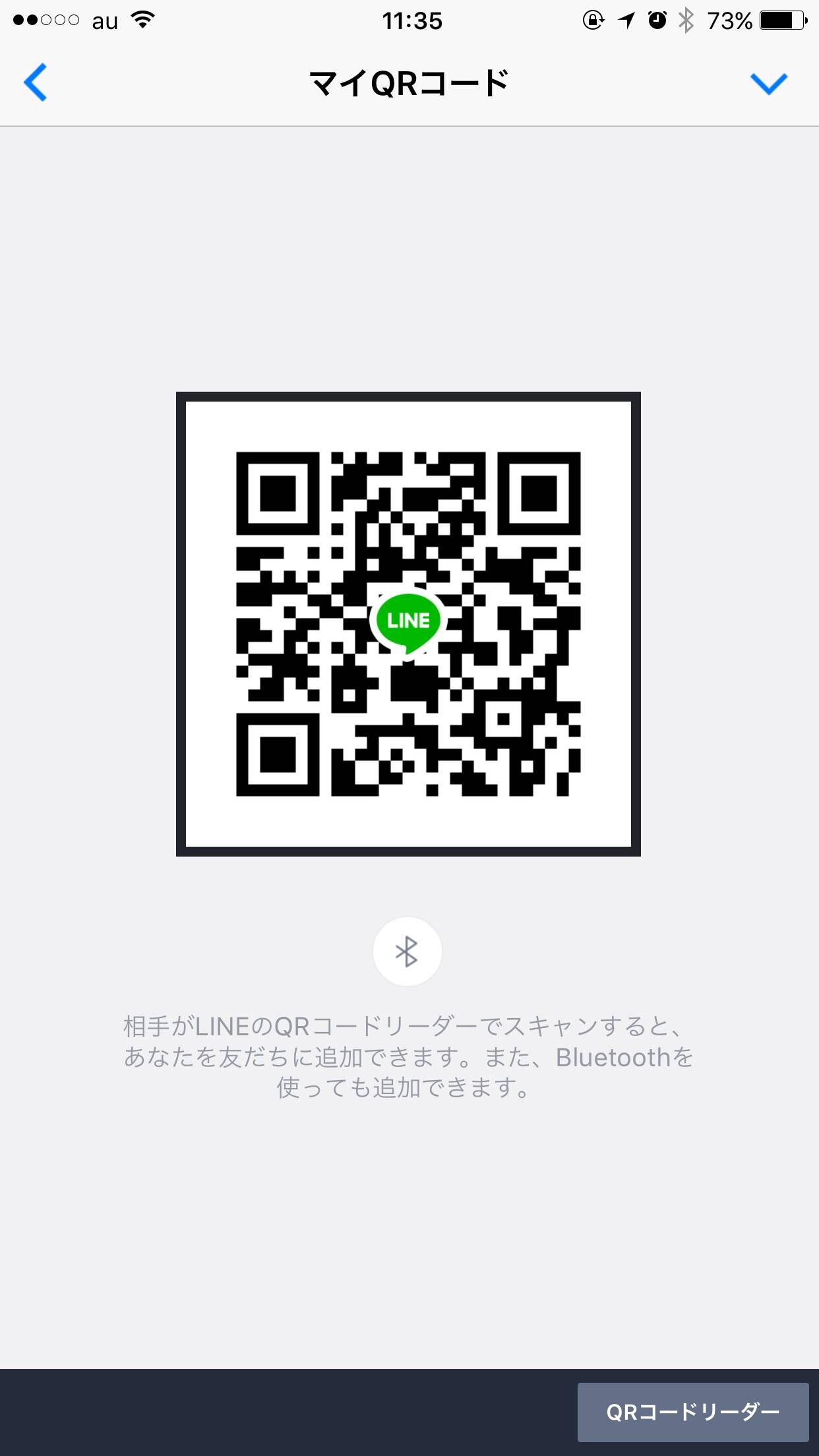The image size is (819, 1456).
Task: Open the QRコードリーダー button
Action: [x=693, y=1412]
